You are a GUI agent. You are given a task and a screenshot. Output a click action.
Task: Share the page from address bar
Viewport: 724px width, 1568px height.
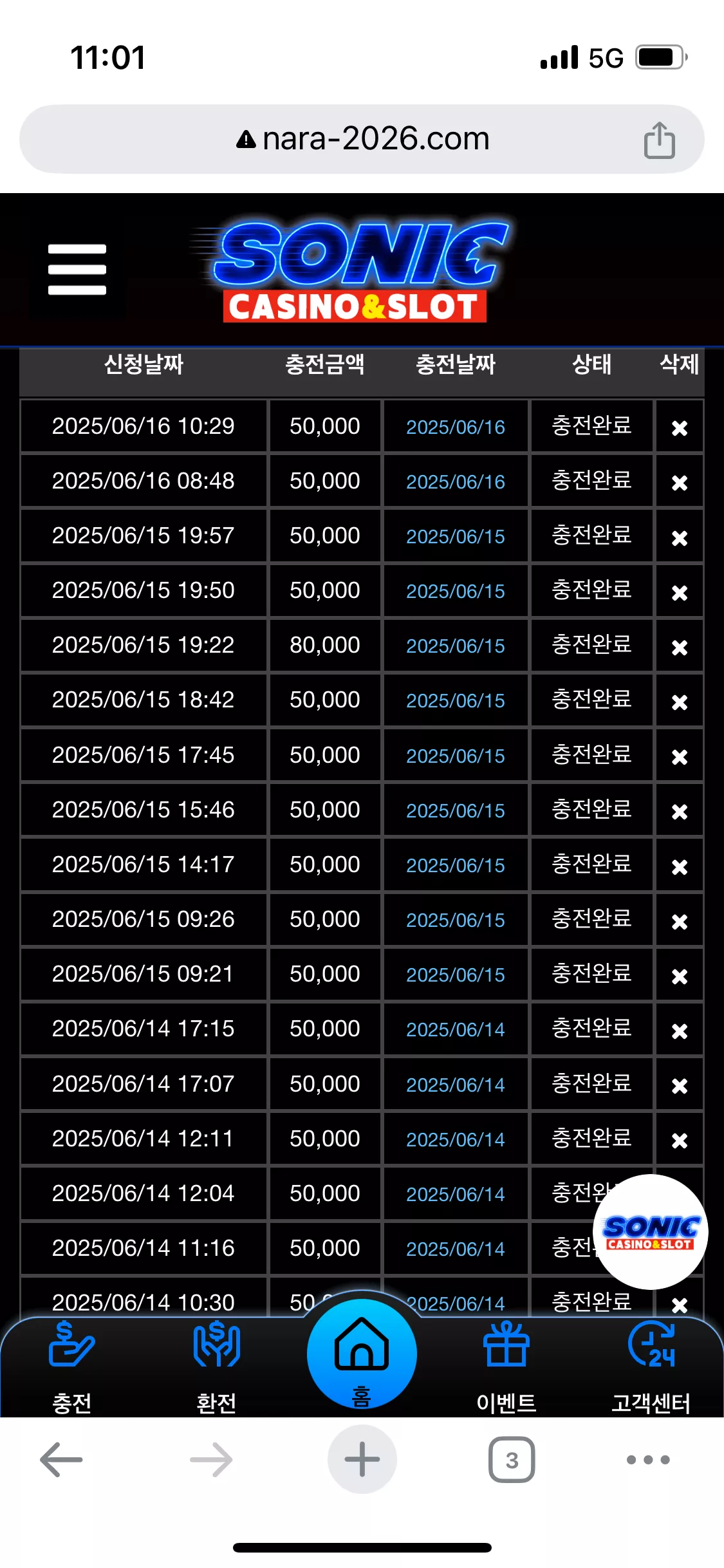[660, 140]
